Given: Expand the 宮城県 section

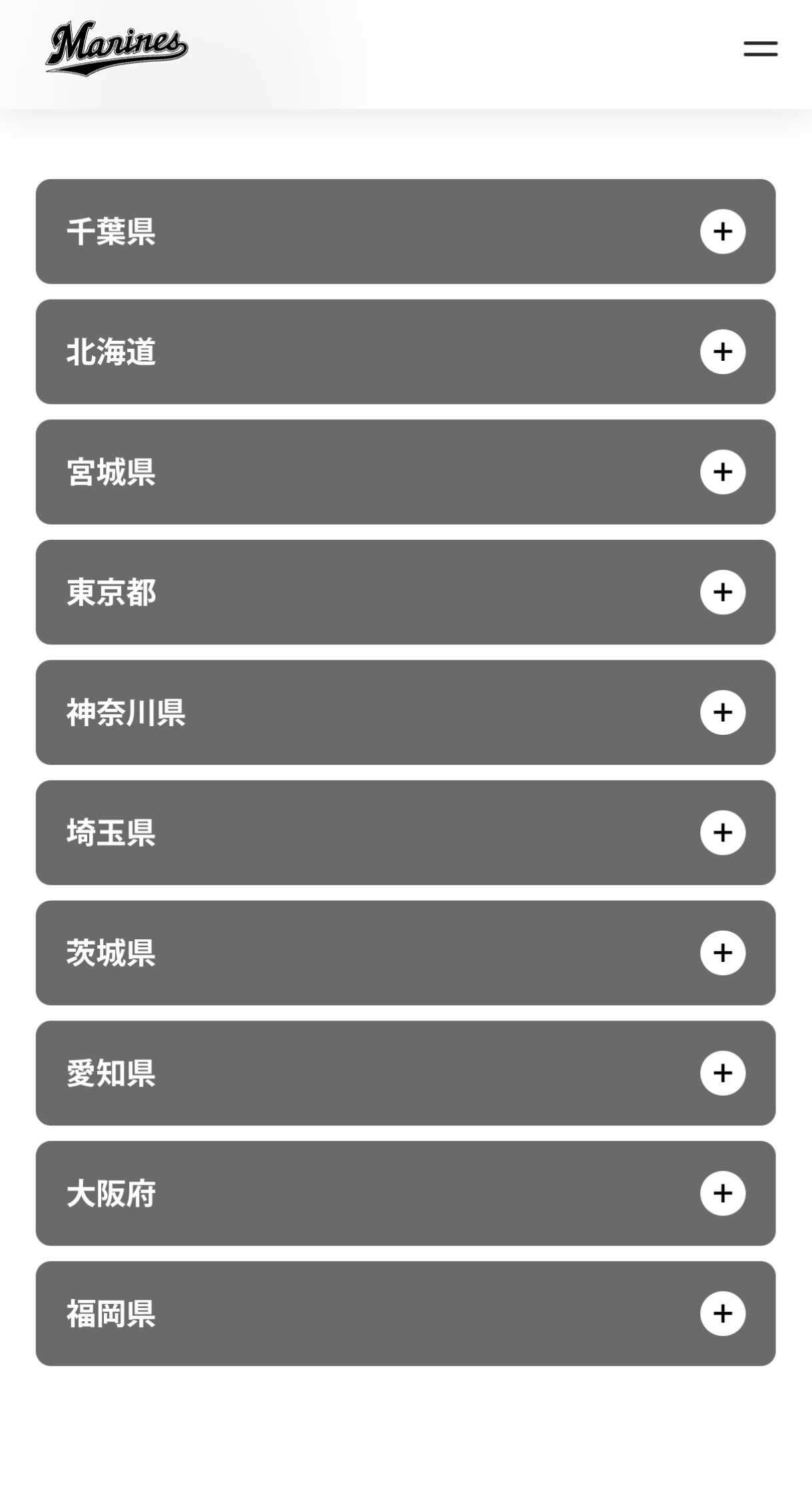Looking at the screenshot, I should point(722,472).
